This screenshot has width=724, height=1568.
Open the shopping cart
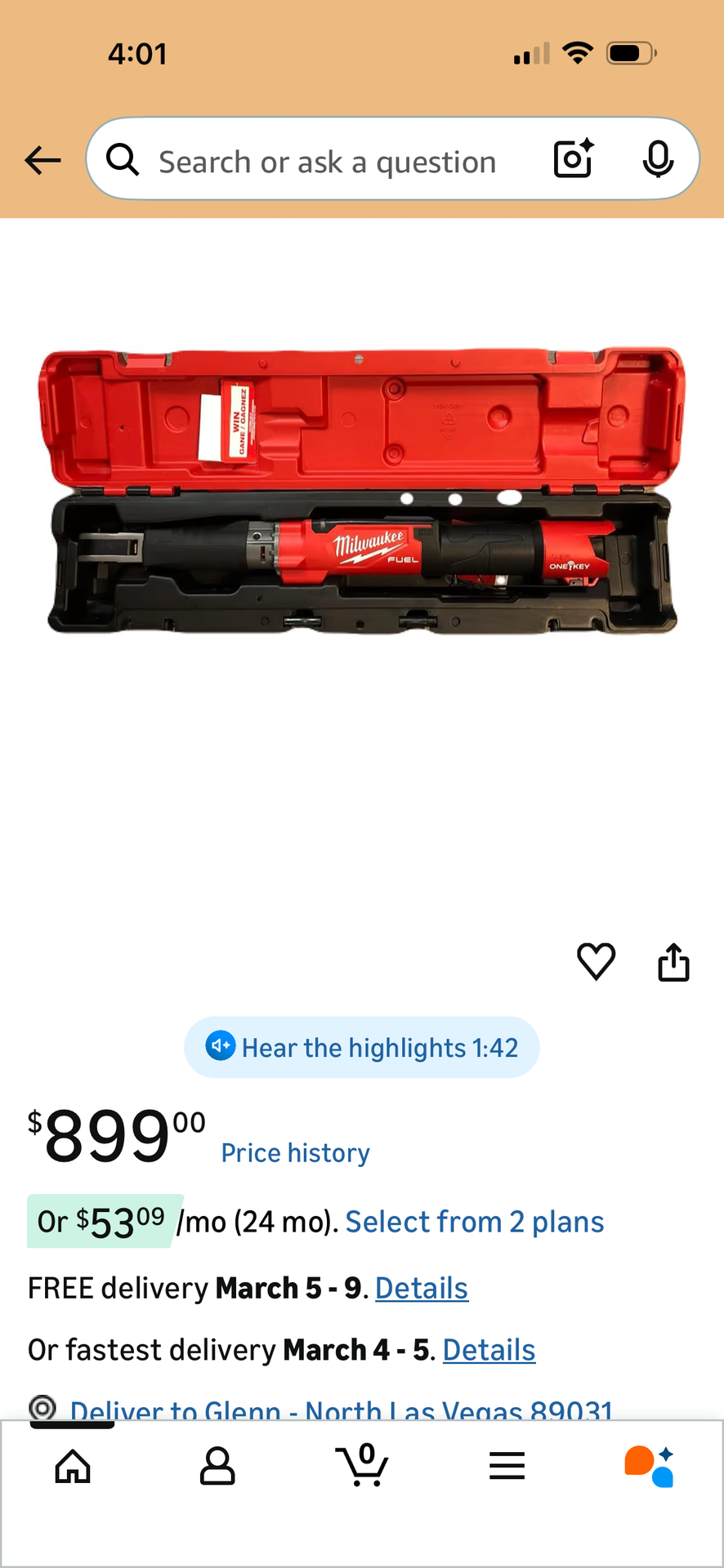(x=361, y=1465)
